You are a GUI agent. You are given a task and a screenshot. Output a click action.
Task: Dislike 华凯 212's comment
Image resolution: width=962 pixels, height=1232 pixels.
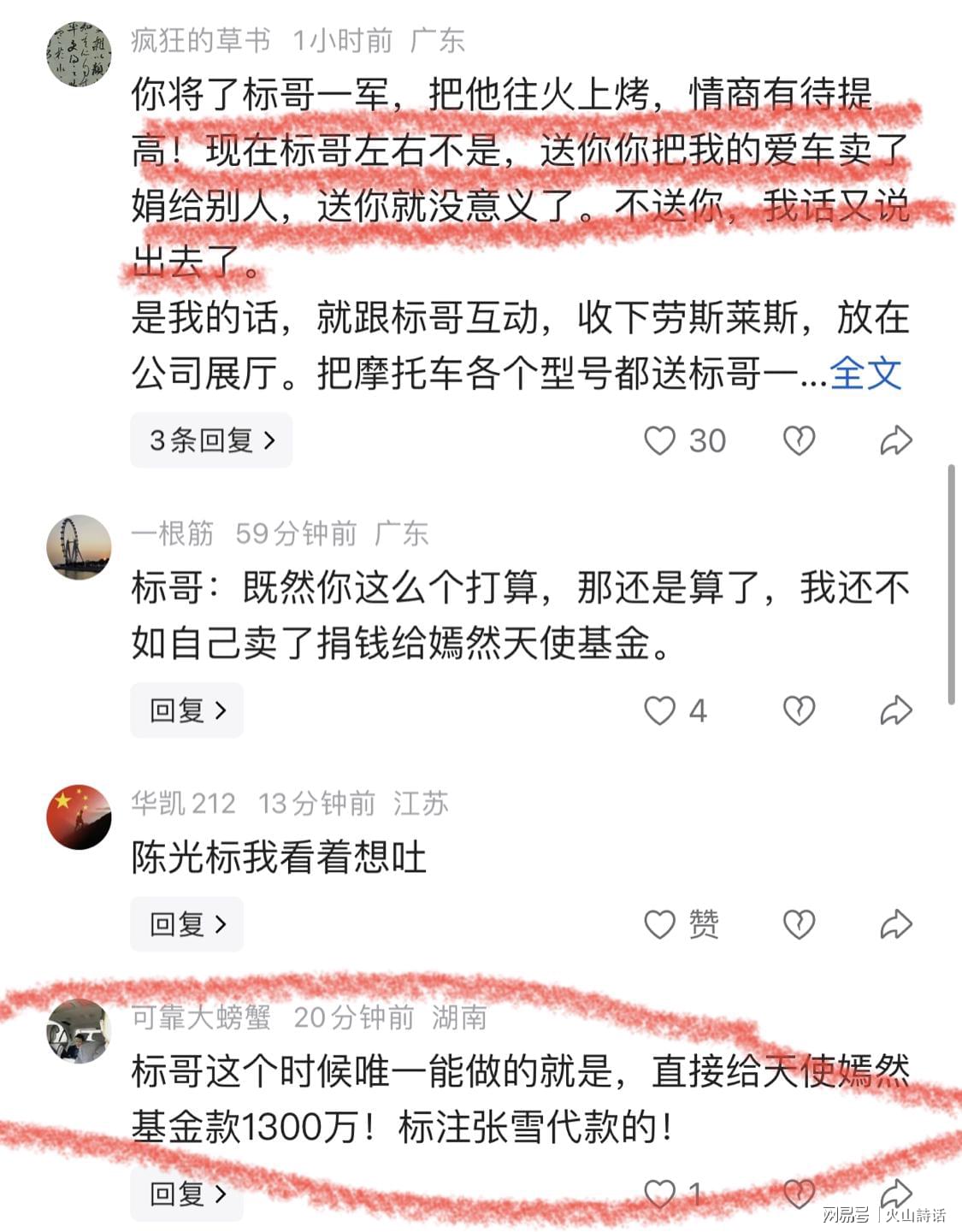[799, 924]
